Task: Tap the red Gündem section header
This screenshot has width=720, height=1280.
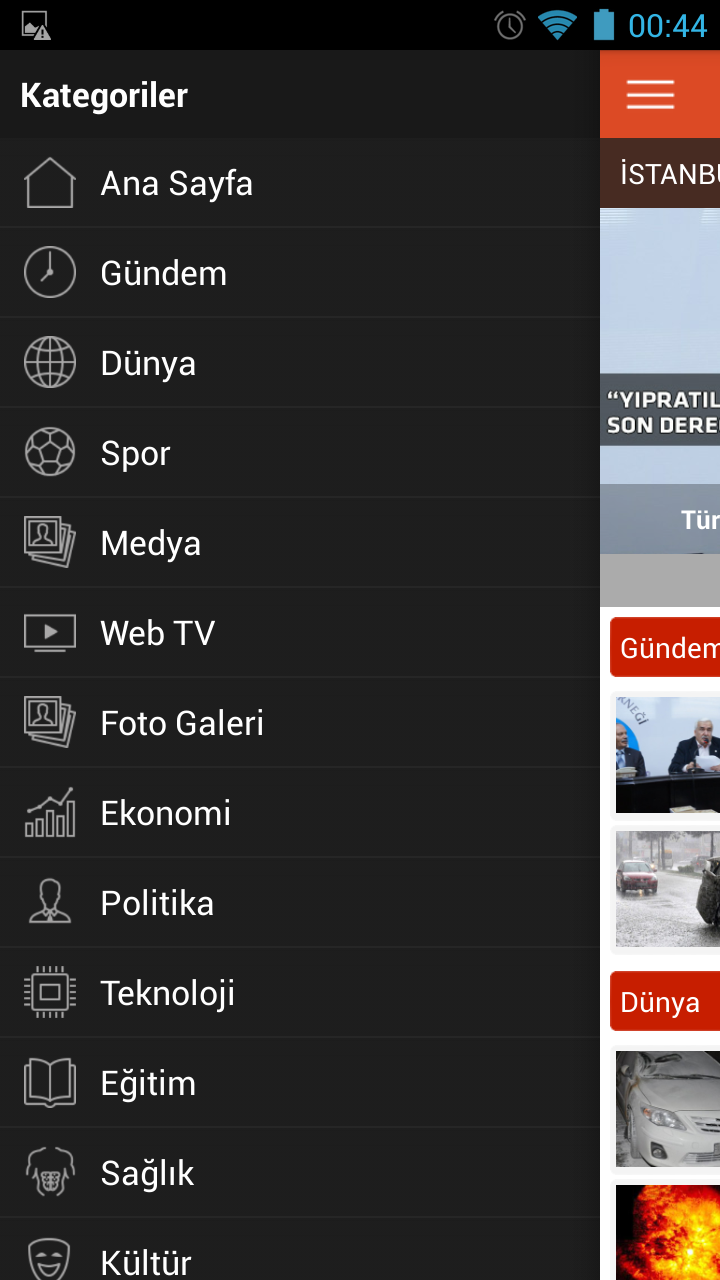Action: [x=666, y=648]
